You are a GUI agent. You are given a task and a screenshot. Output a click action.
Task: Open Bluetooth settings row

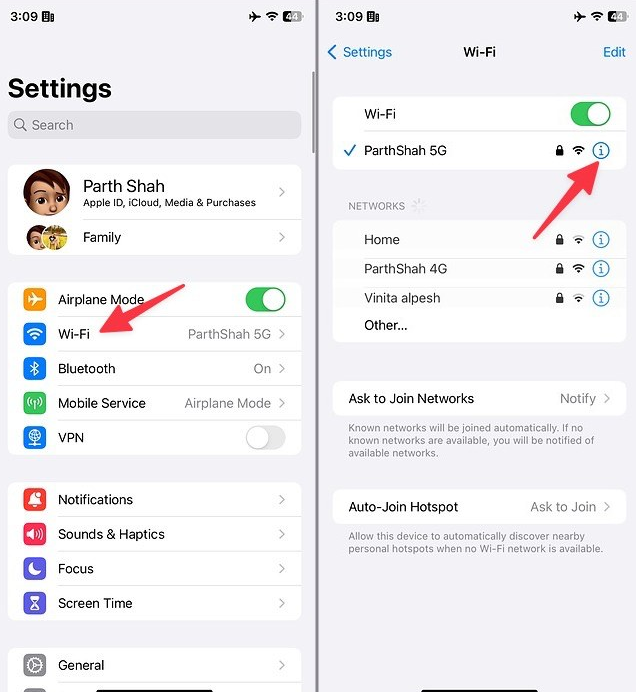[154, 368]
